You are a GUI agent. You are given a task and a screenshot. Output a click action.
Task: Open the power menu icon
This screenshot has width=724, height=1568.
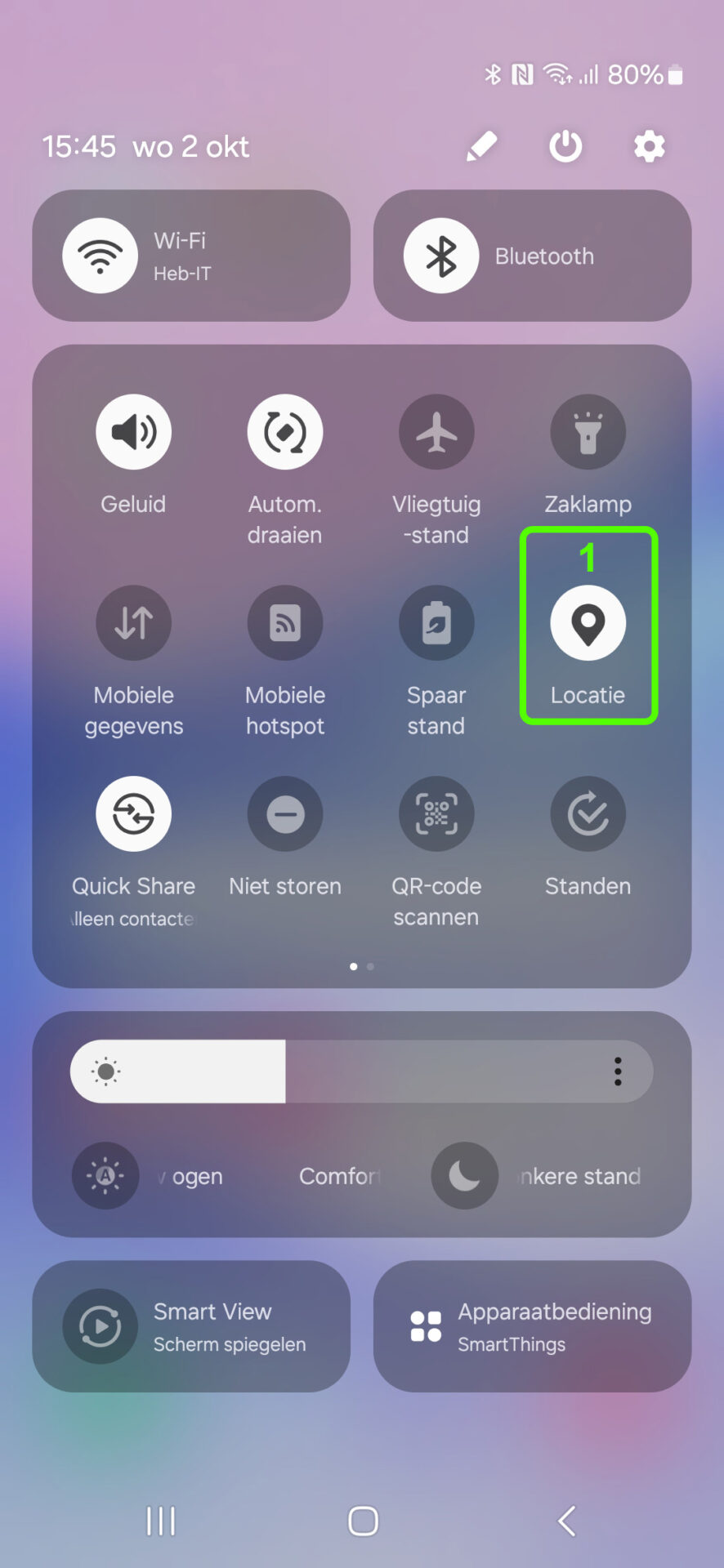(565, 147)
